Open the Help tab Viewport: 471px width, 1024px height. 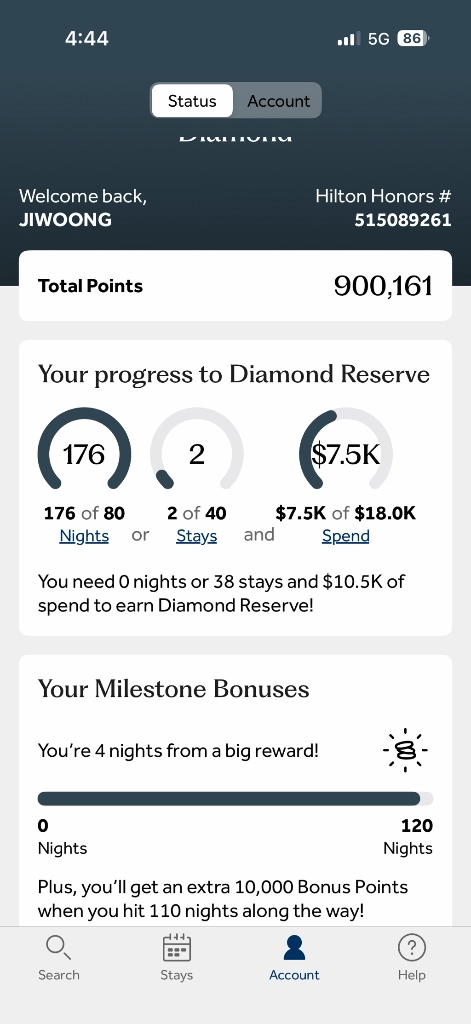(x=412, y=957)
